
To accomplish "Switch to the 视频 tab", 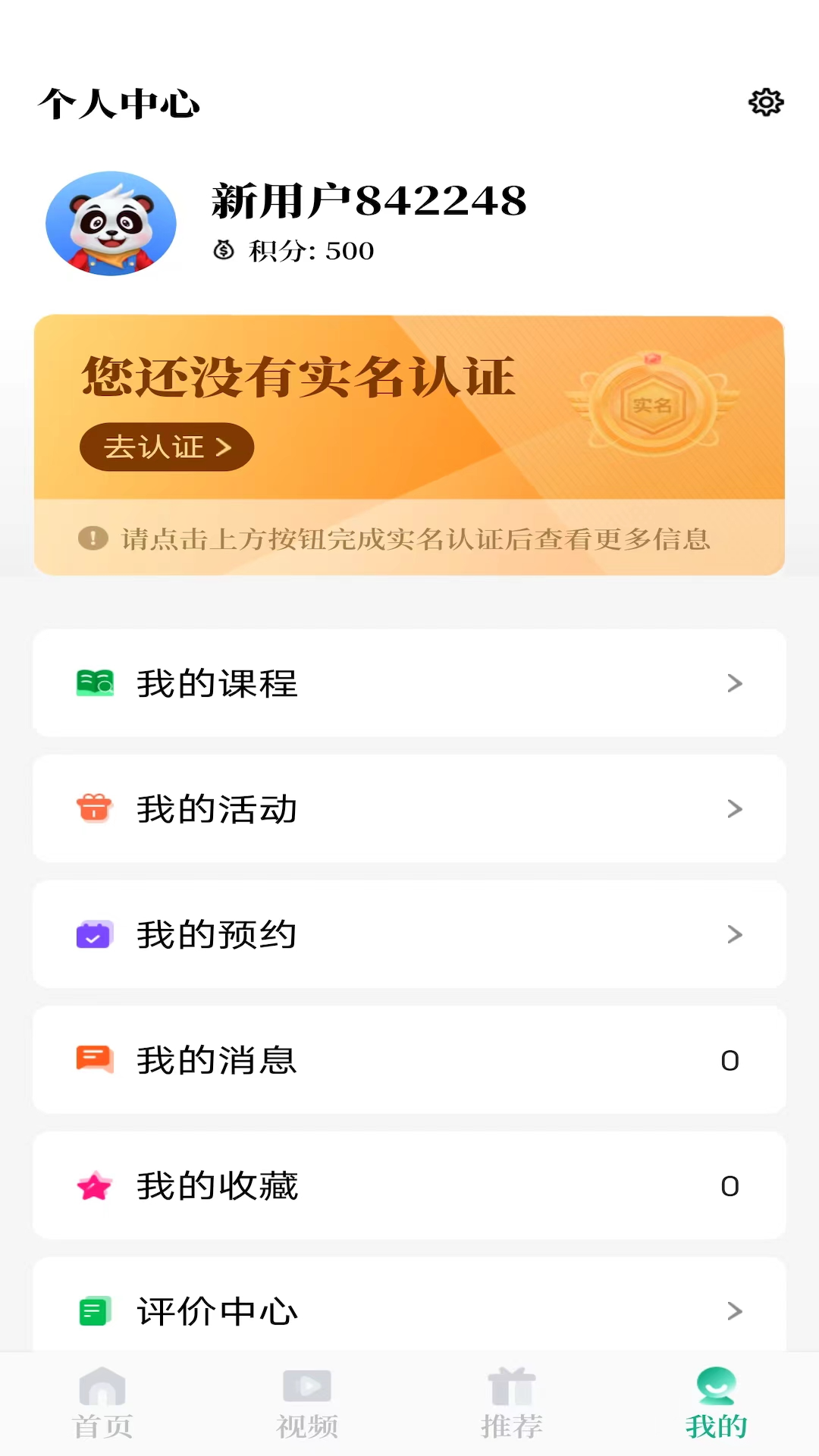I will 307,1404.
